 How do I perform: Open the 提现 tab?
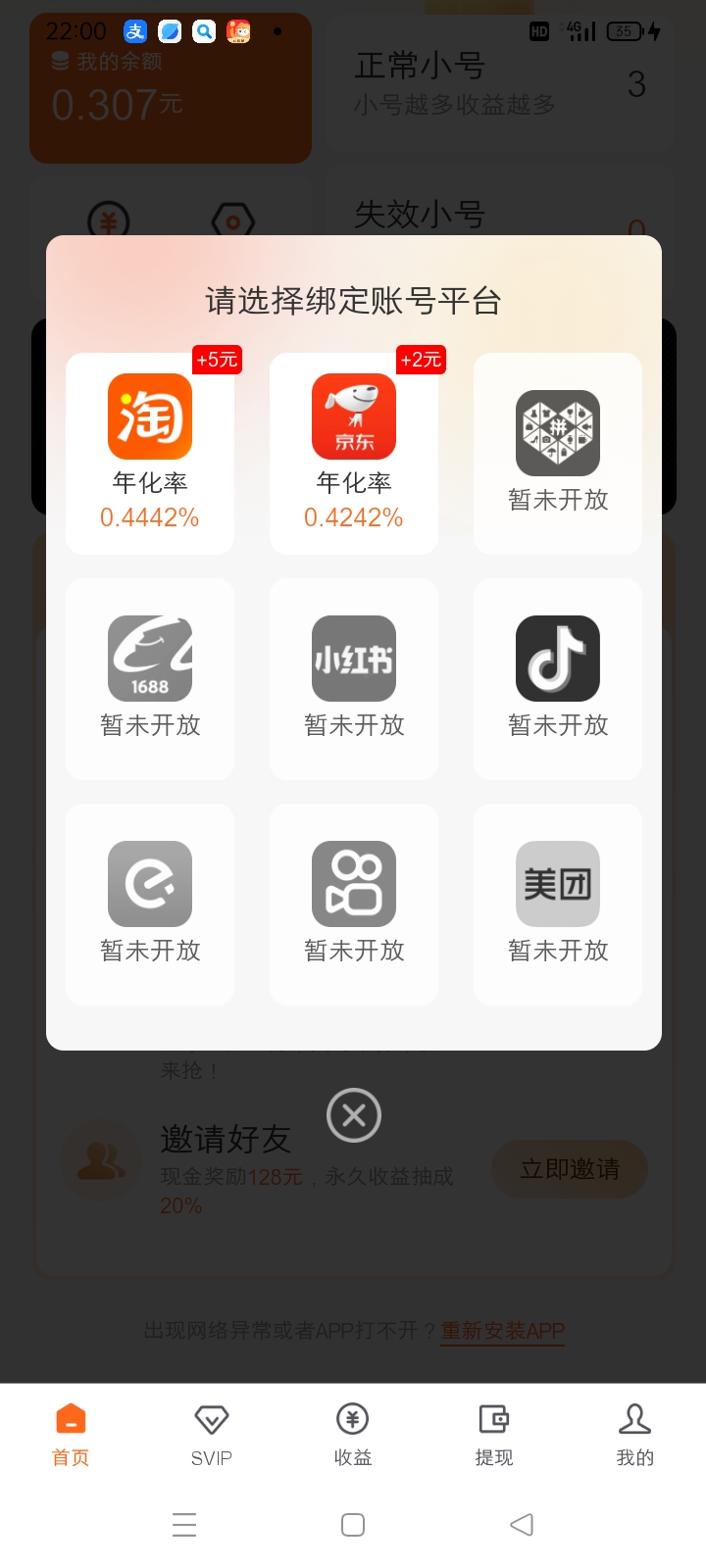[x=494, y=1435]
